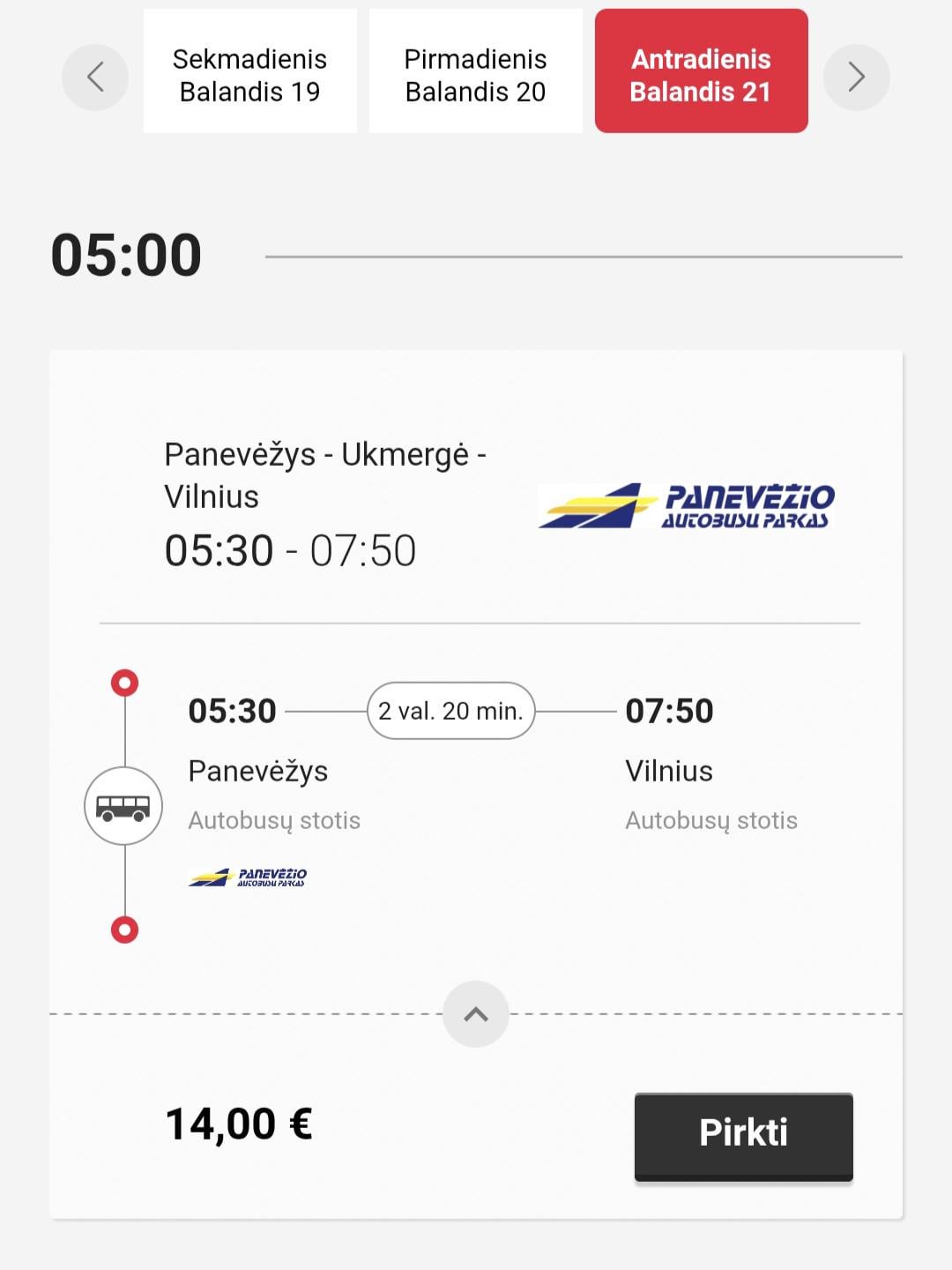Image resolution: width=952 pixels, height=1270 pixels.
Task: Switch to Pirmadienis Balandis 20
Action: tap(475, 71)
